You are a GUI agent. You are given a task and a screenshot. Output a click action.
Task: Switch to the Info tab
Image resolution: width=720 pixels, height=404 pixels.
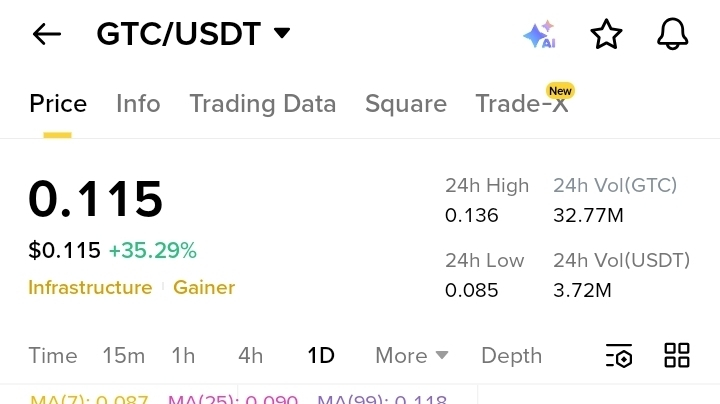pos(138,104)
